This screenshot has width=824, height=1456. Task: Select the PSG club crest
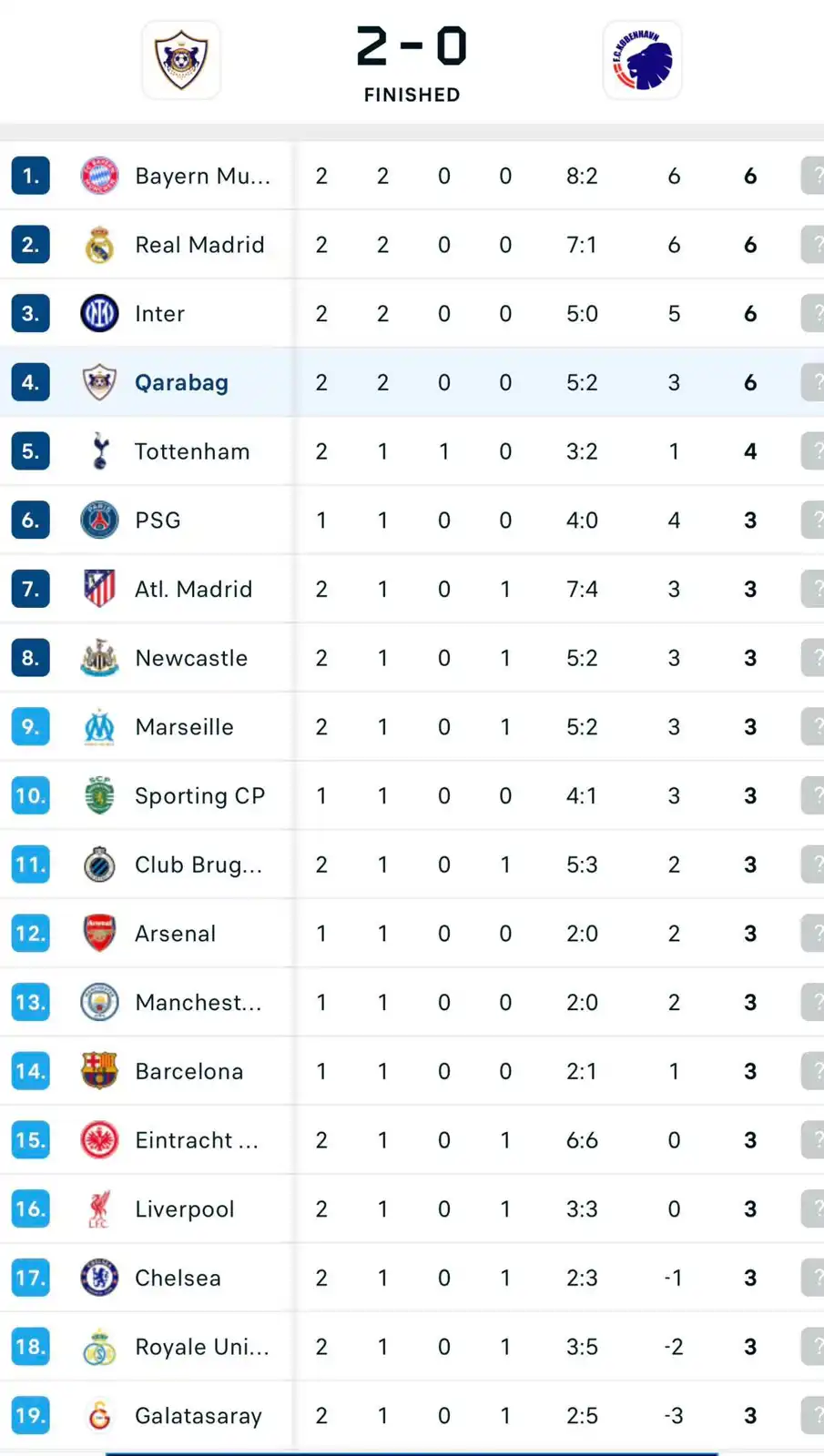100,520
